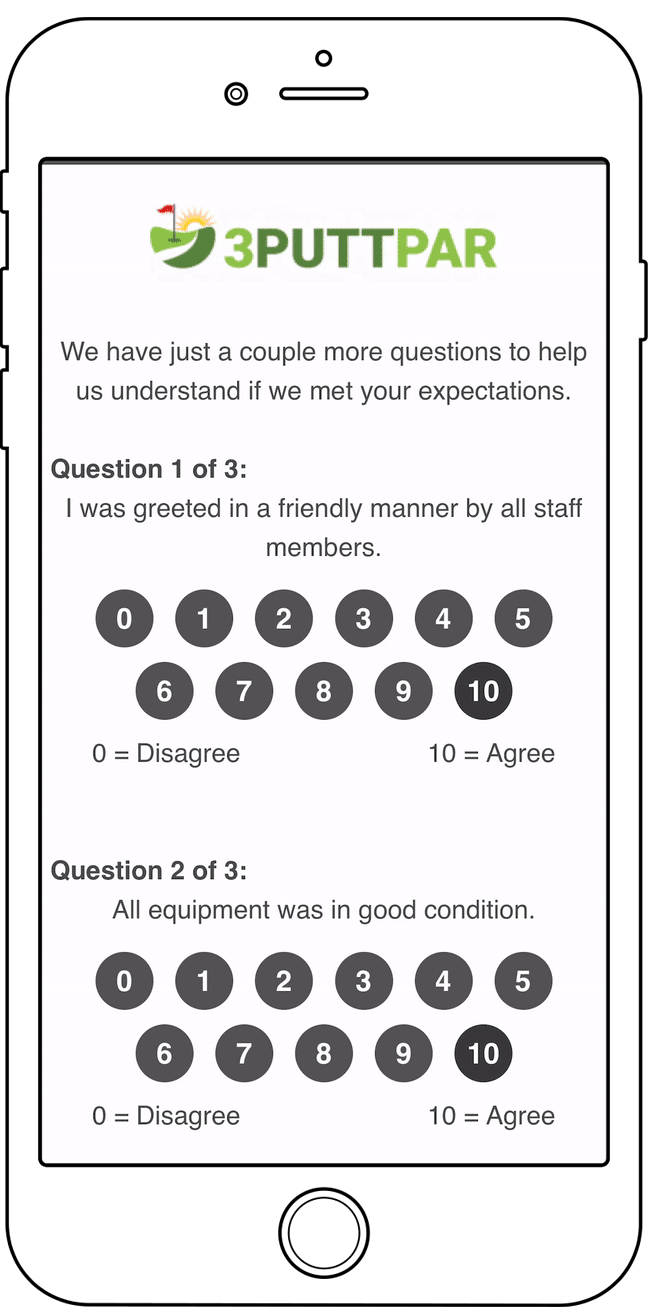The image size is (648, 1314).
Task: Select 3 under Question 1 of 3
Action: (x=363, y=619)
